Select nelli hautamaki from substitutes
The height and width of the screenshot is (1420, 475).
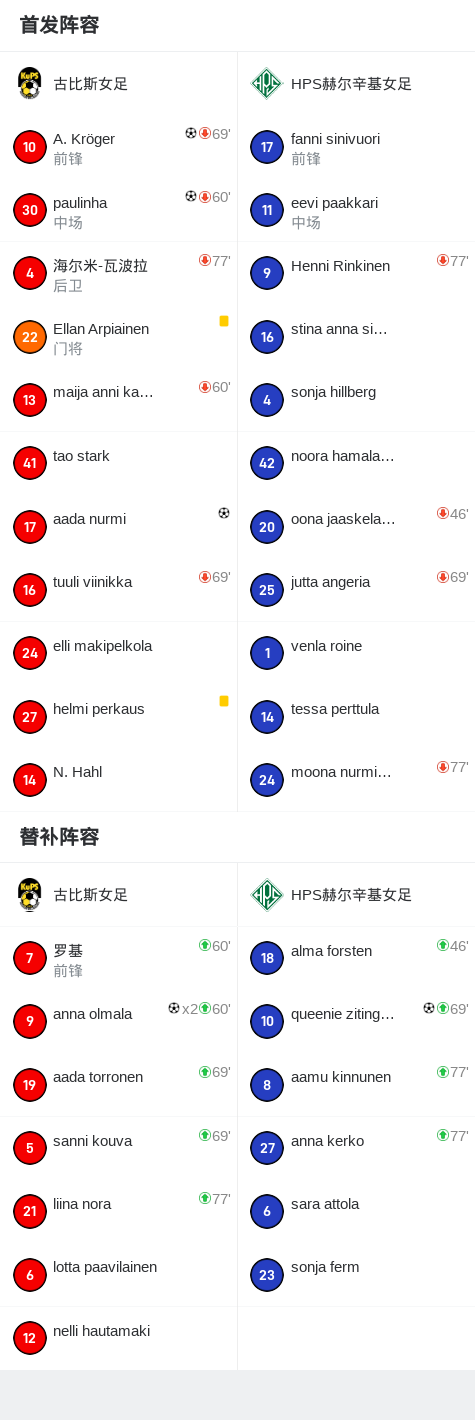point(118,1338)
